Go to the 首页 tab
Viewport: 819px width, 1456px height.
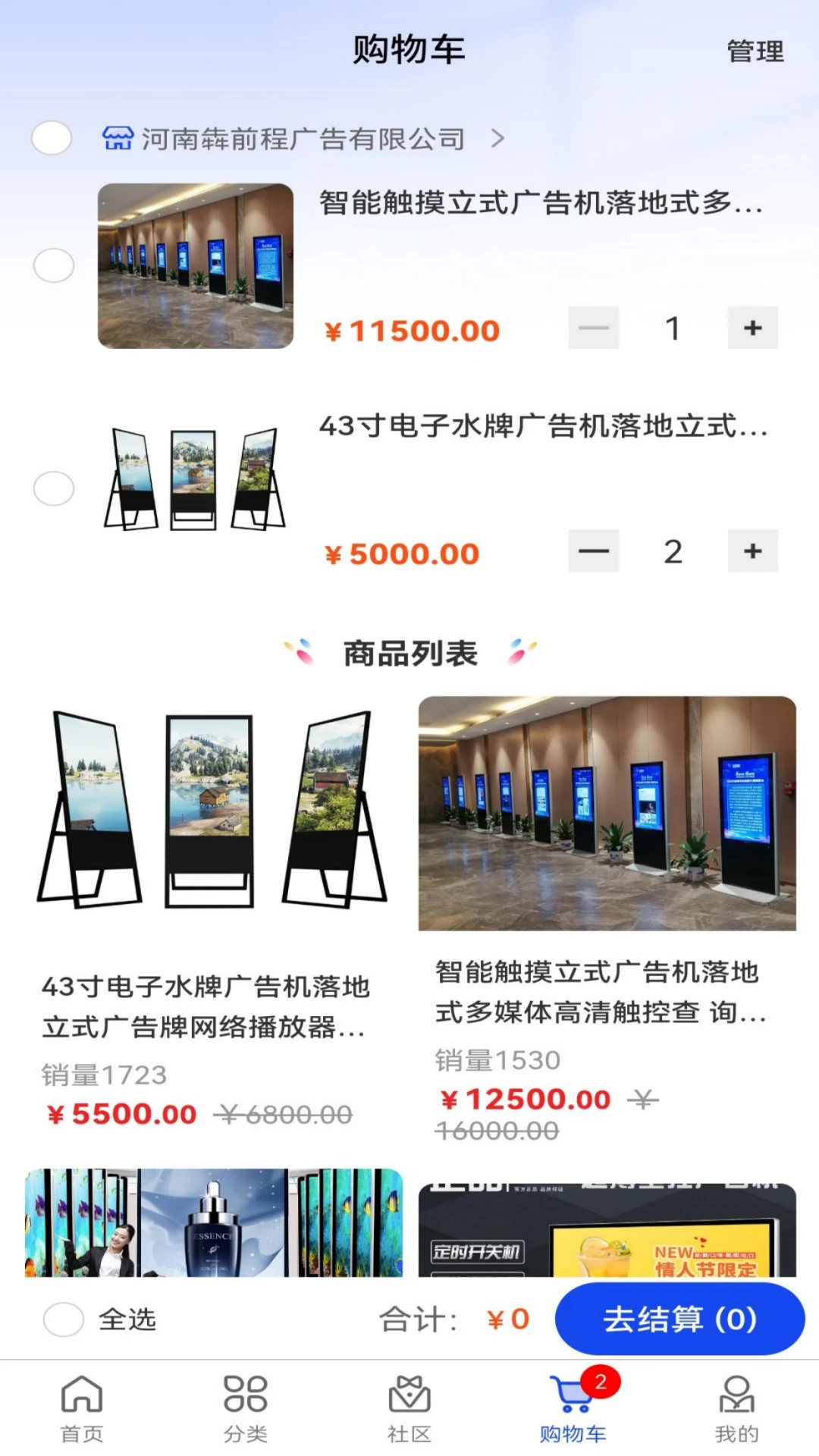82,1407
